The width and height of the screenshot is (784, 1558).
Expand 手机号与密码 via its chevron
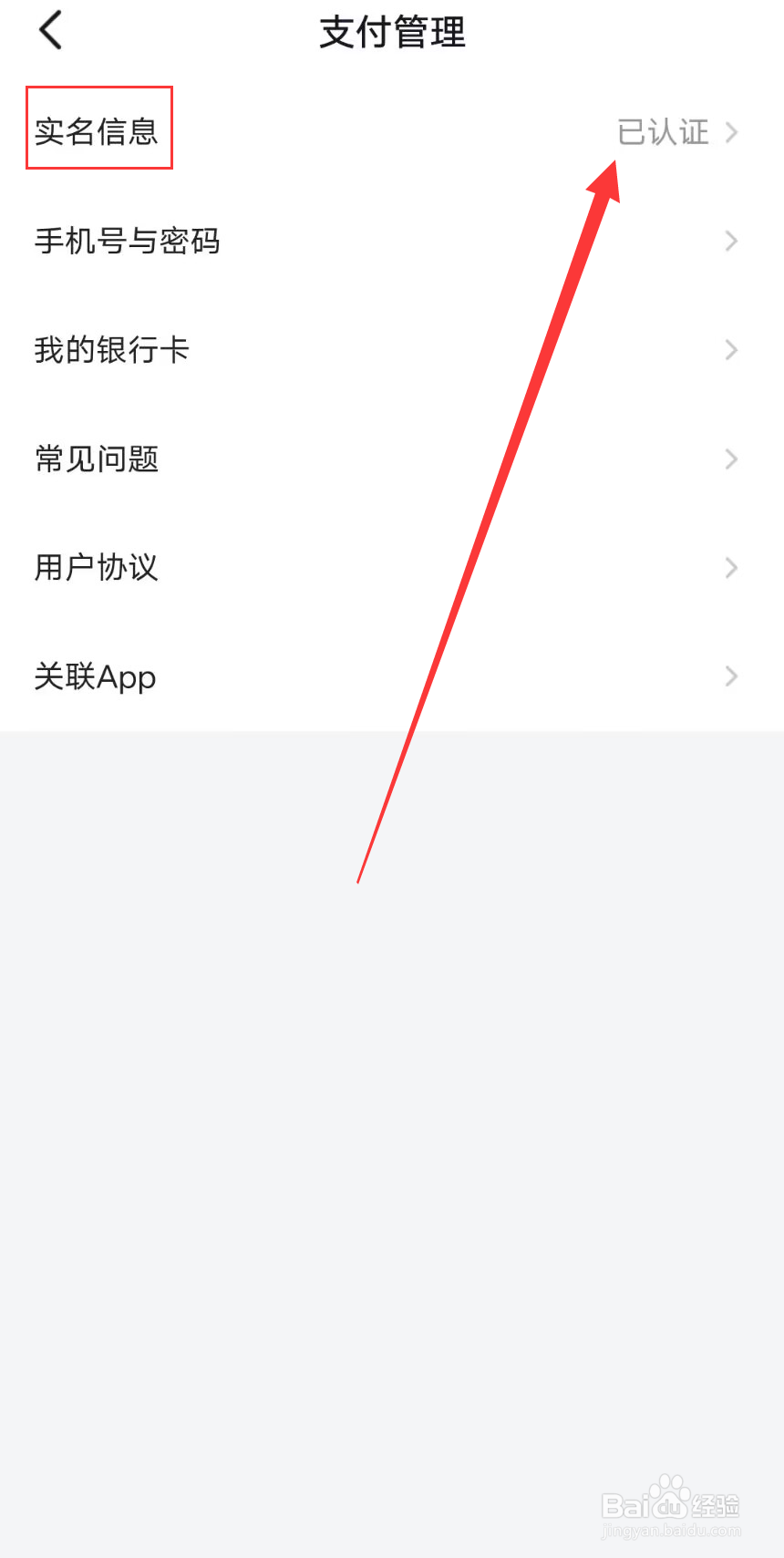pyautogui.click(x=730, y=241)
